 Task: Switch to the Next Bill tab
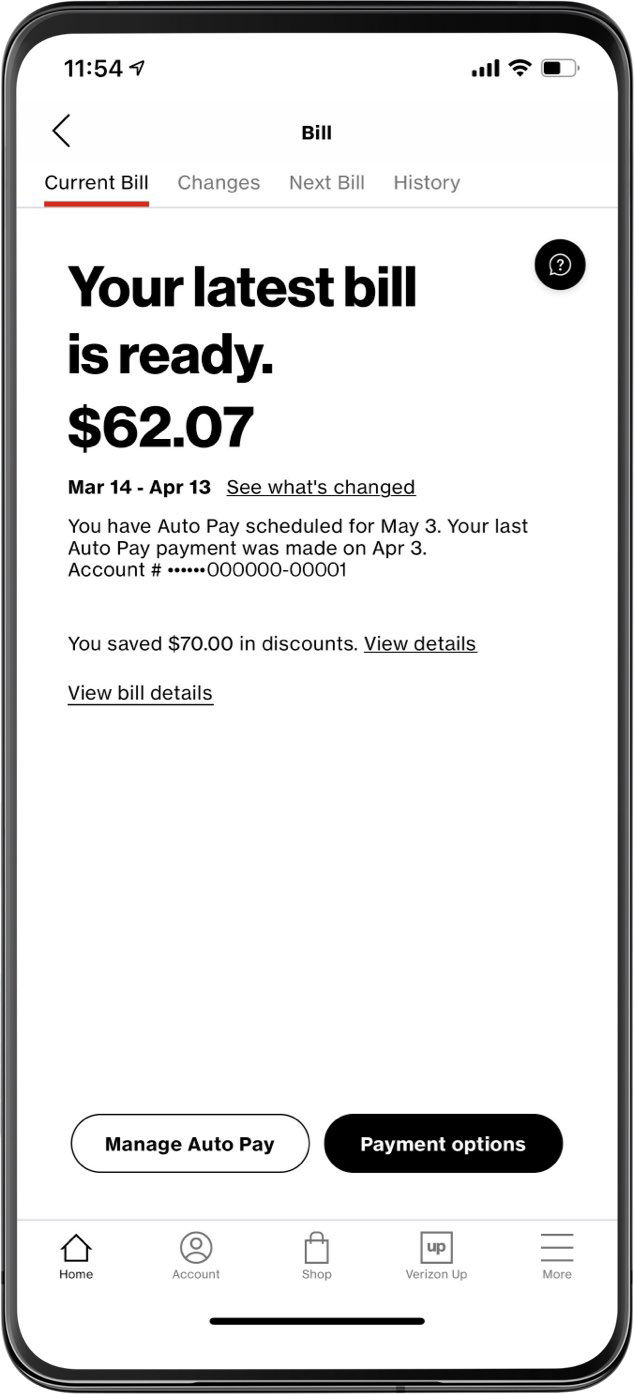(327, 183)
